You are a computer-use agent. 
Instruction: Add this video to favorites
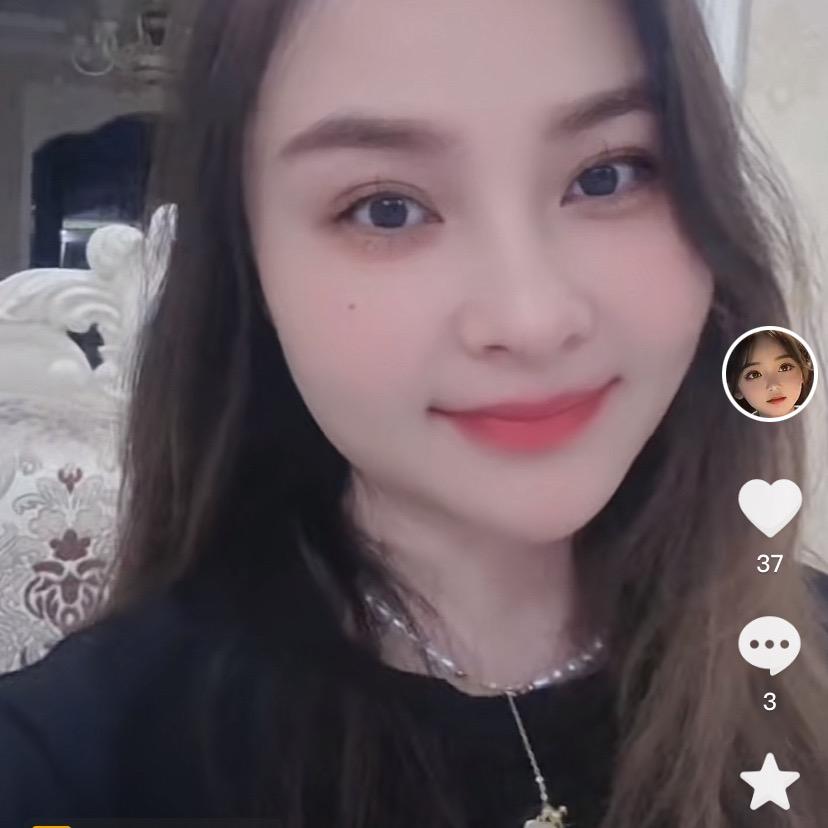click(769, 782)
